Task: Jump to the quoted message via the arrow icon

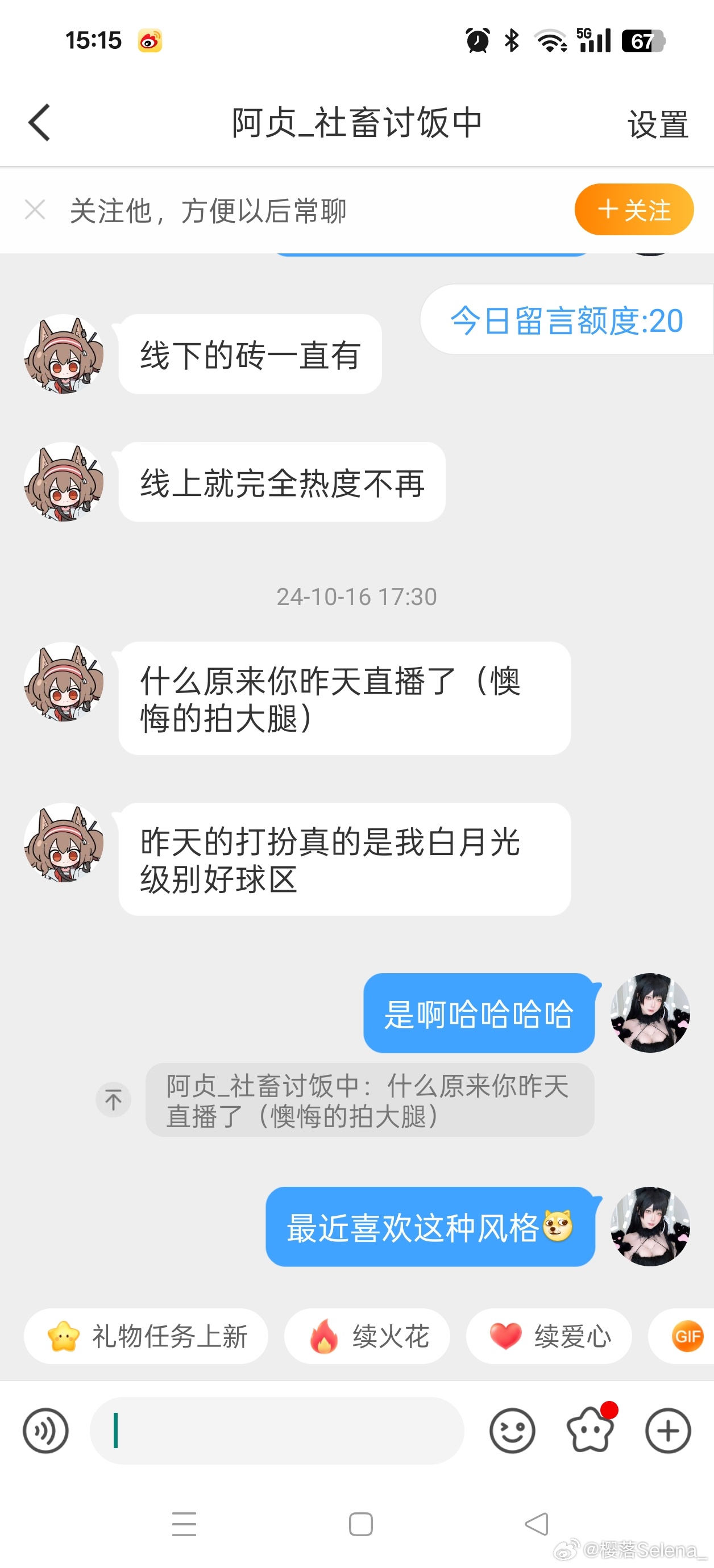Action: coord(113,1100)
